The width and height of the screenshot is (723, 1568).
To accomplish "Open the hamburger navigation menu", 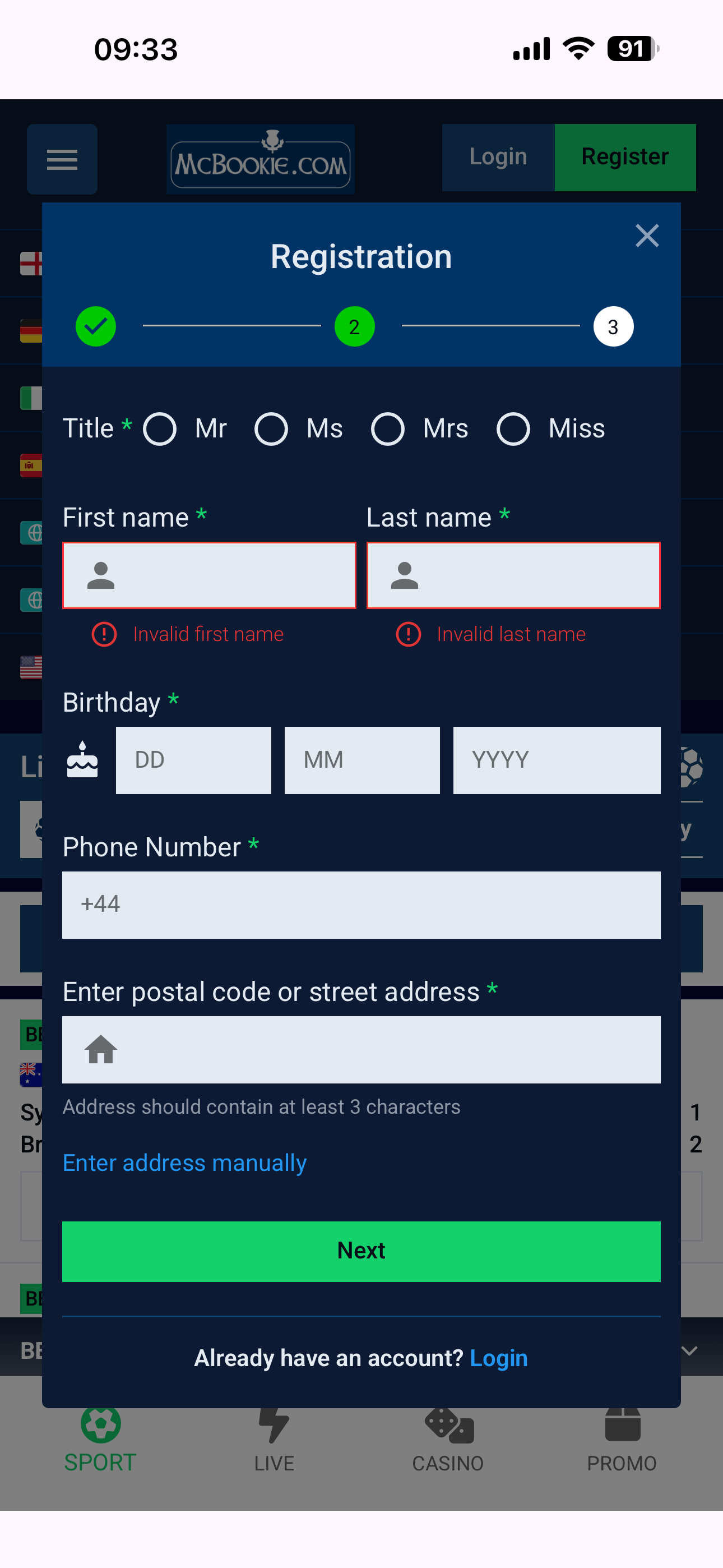I will point(62,159).
